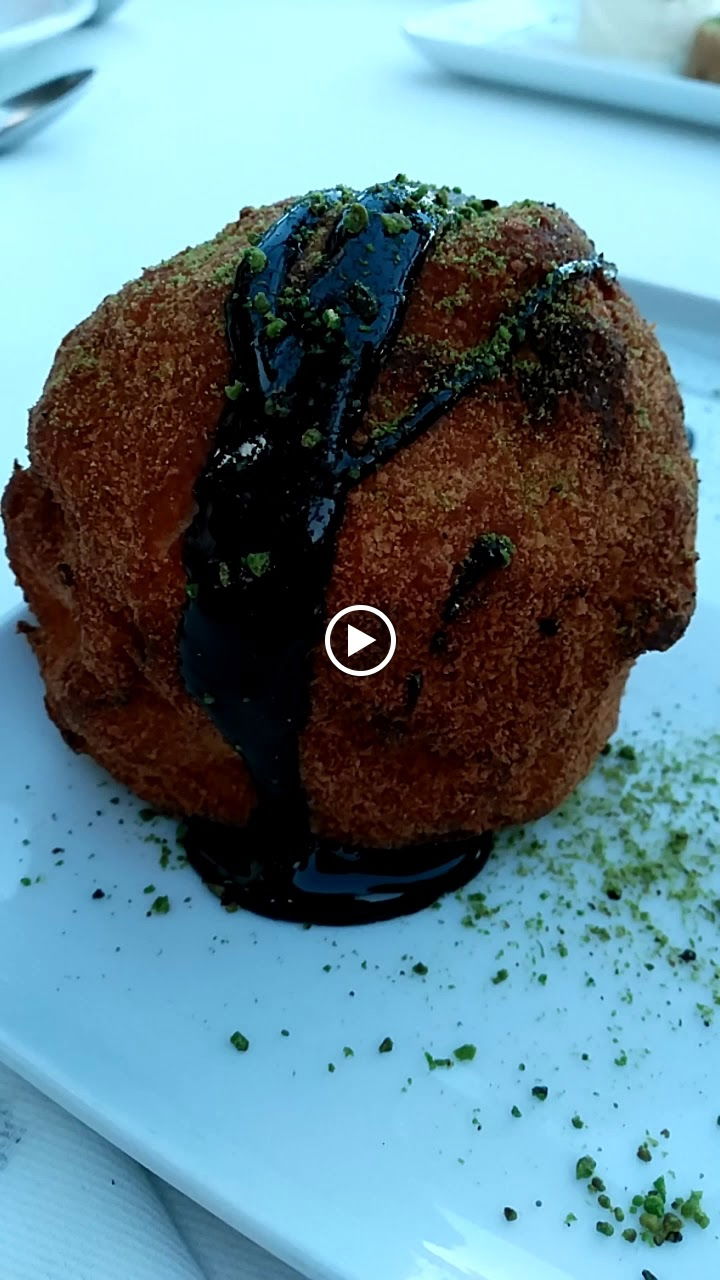Play the dessert video

pos(360,640)
